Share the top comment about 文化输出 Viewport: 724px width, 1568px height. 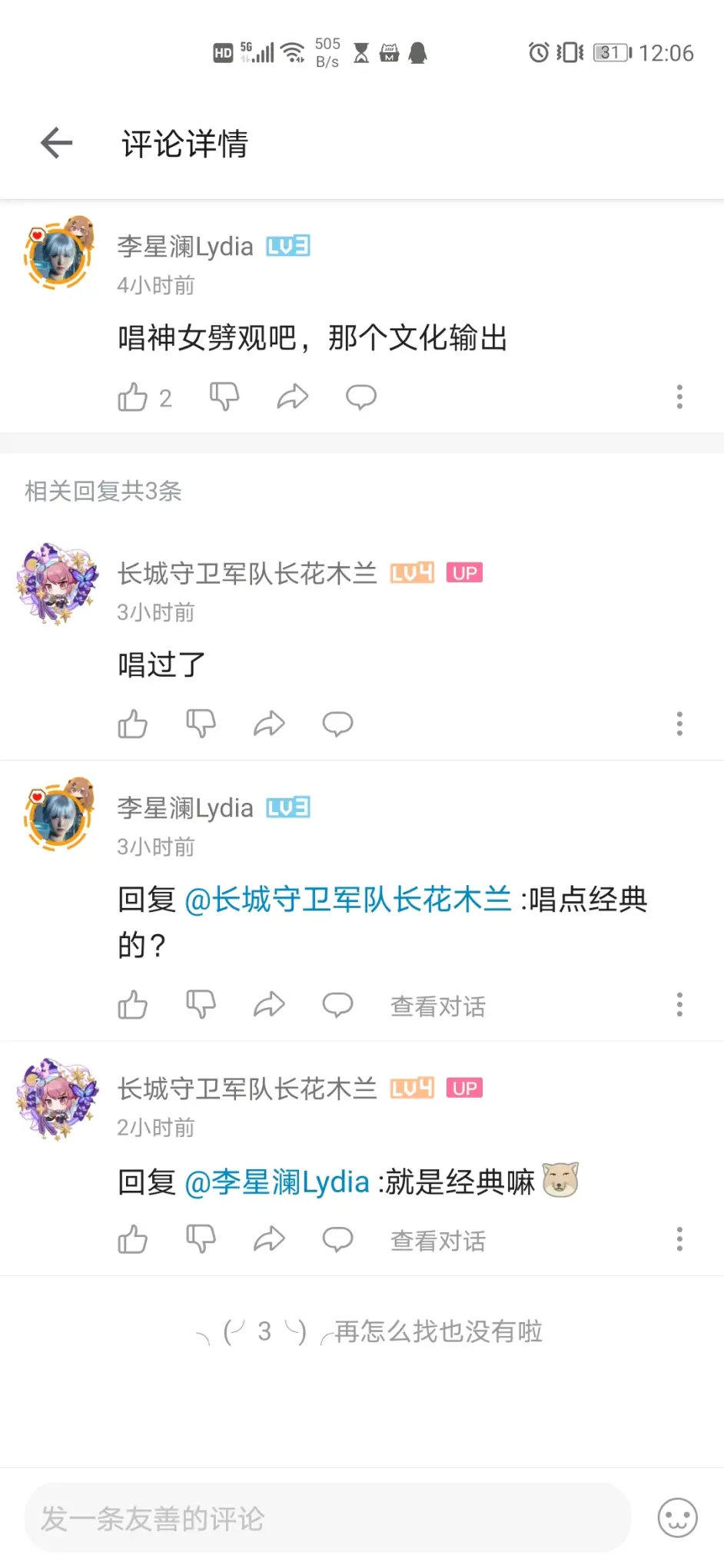click(x=293, y=396)
